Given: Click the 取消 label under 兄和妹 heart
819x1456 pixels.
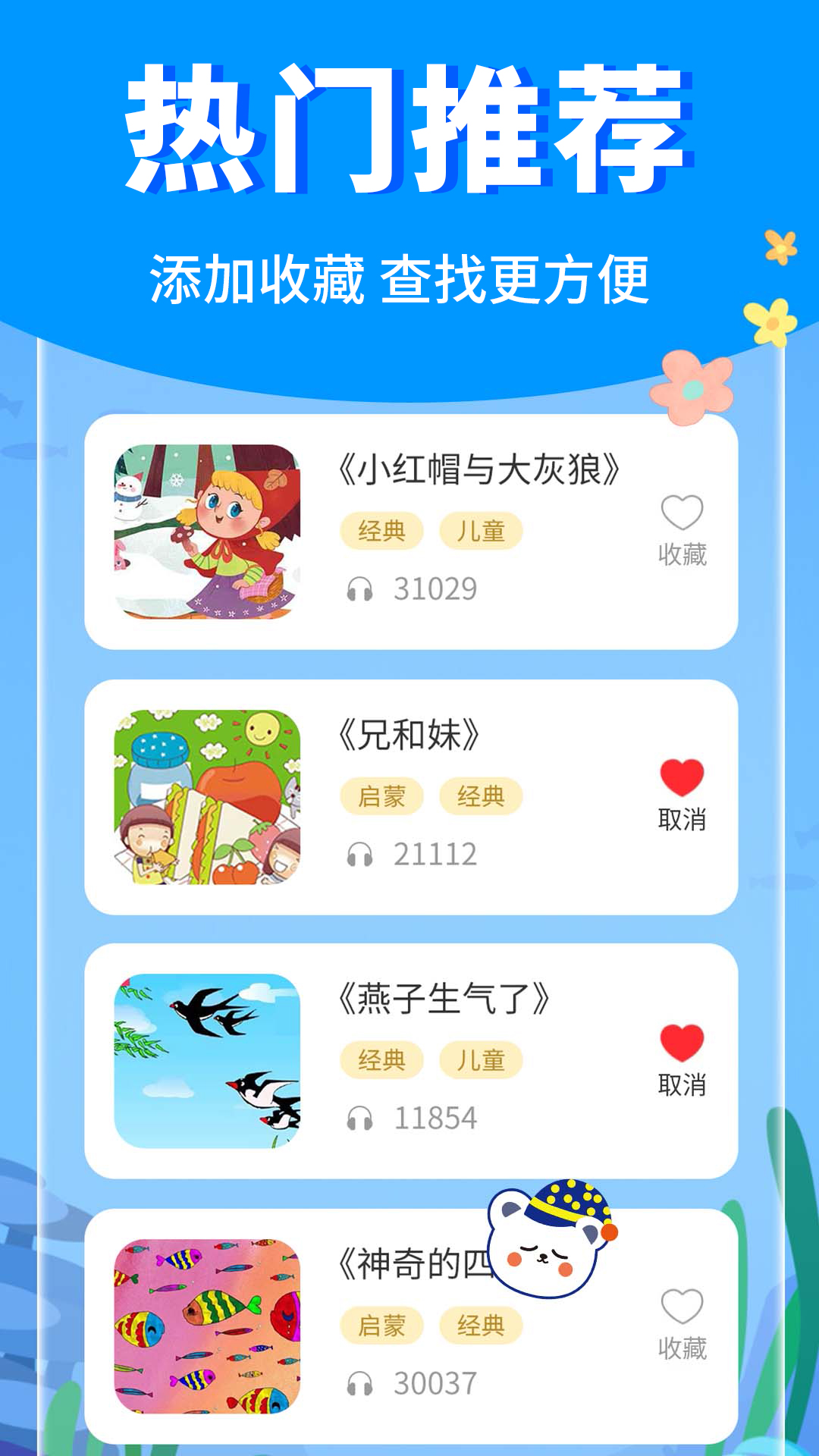Looking at the screenshot, I should [682, 818].
